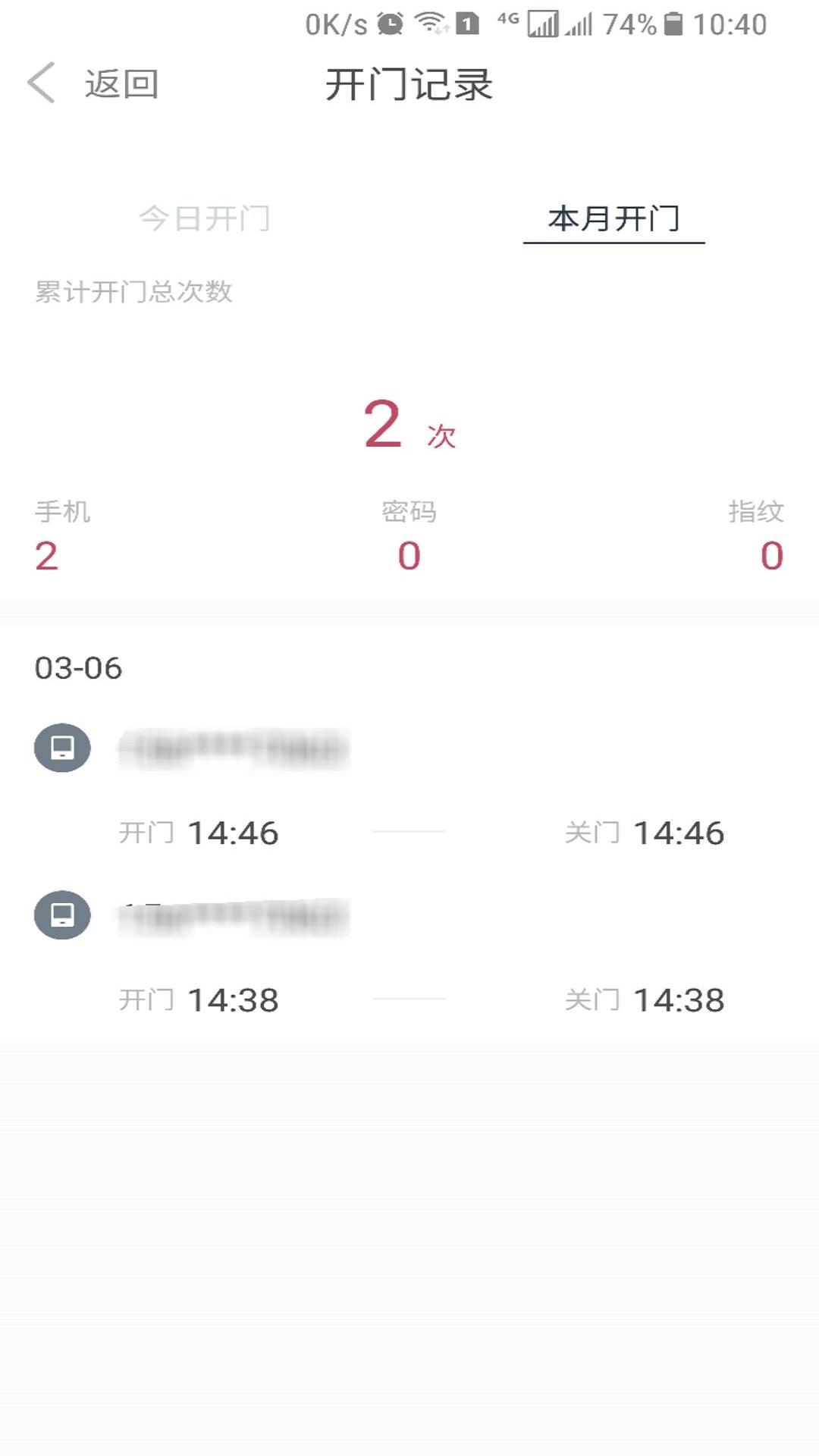Tap the battery icon in status bar

(673, 23)
